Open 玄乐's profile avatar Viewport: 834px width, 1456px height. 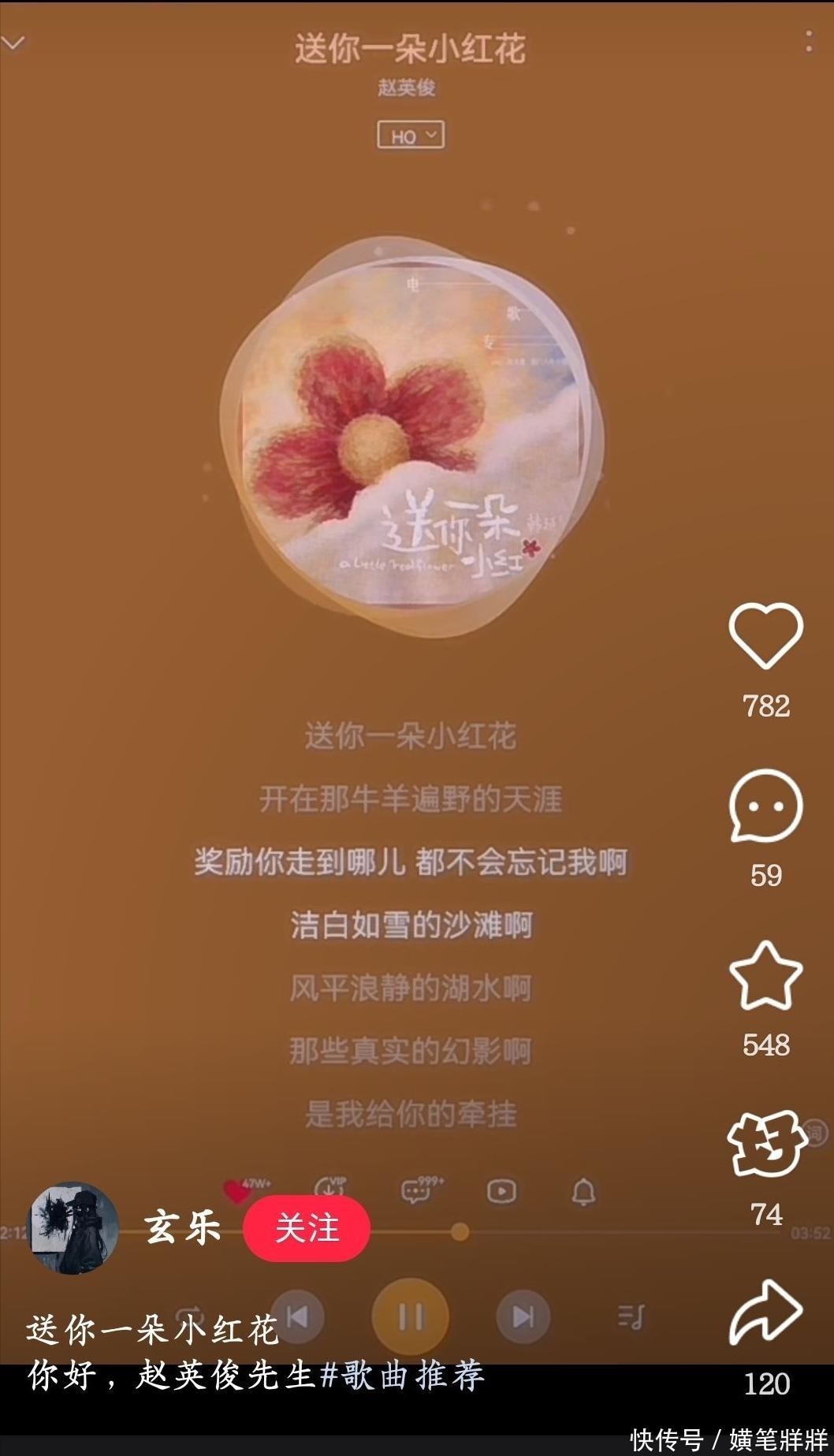74,1227
